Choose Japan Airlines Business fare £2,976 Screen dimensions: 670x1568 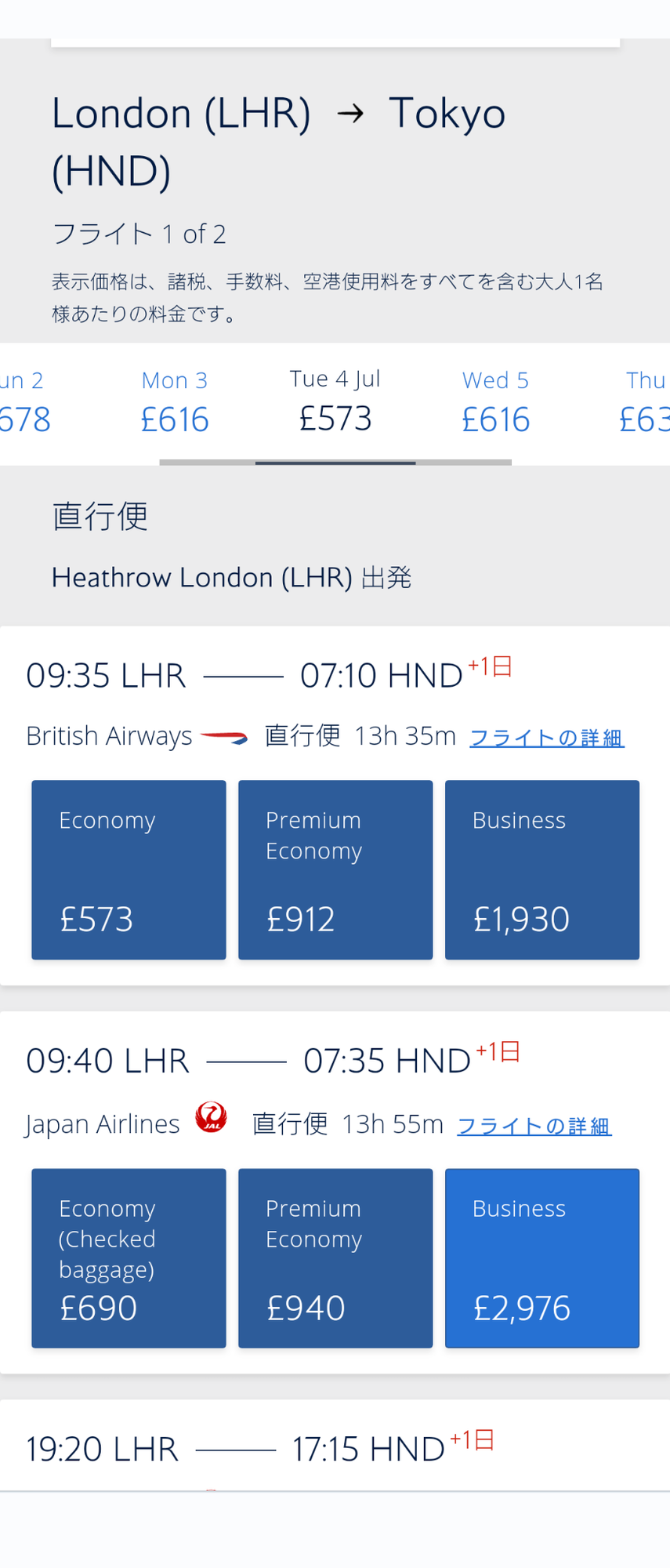point(542,1258)
